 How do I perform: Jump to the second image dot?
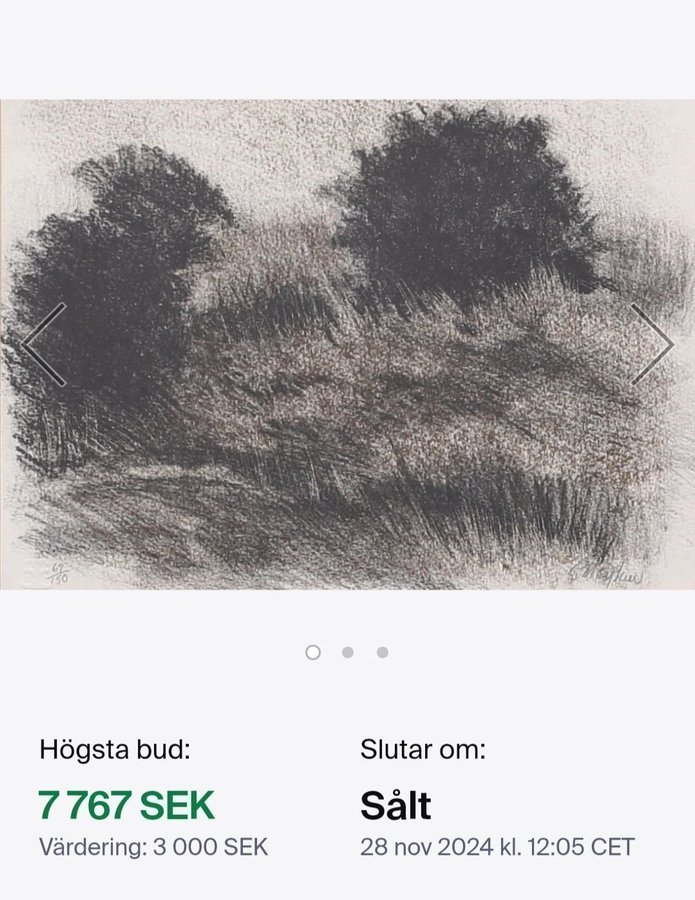(347, 652)
